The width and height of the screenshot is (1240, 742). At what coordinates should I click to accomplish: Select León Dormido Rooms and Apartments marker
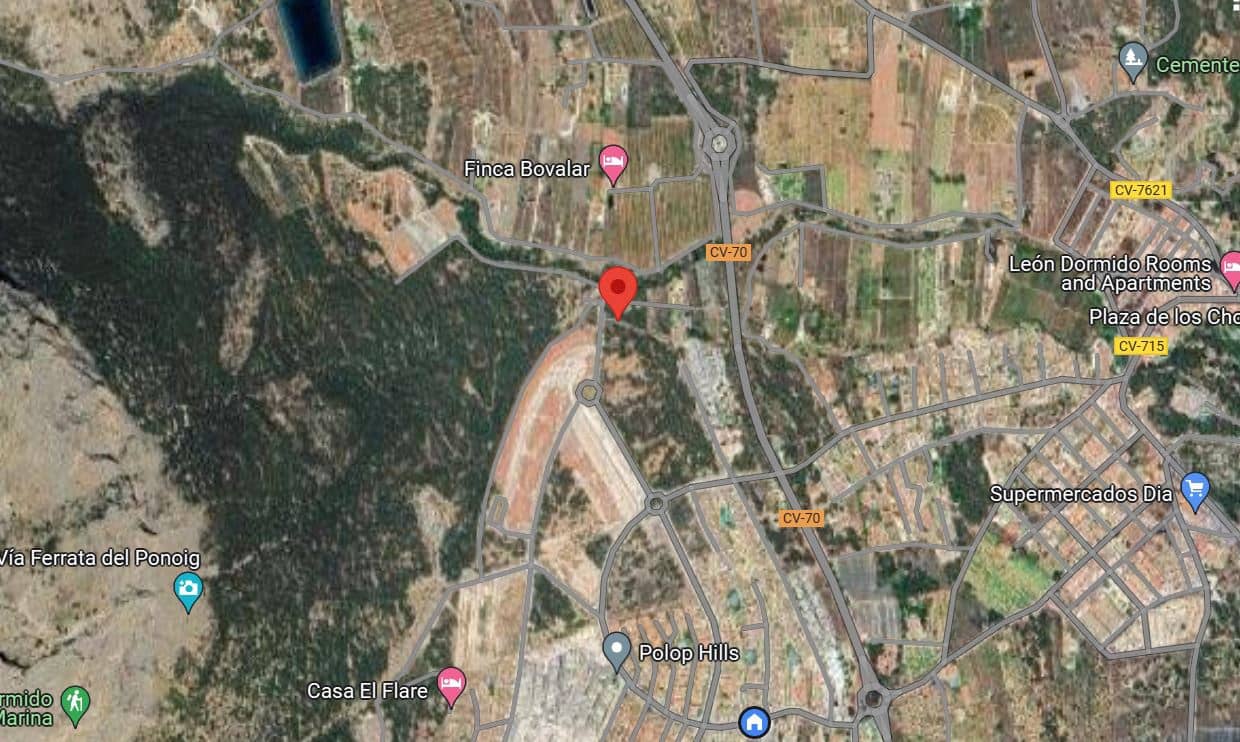(1231, 266)
